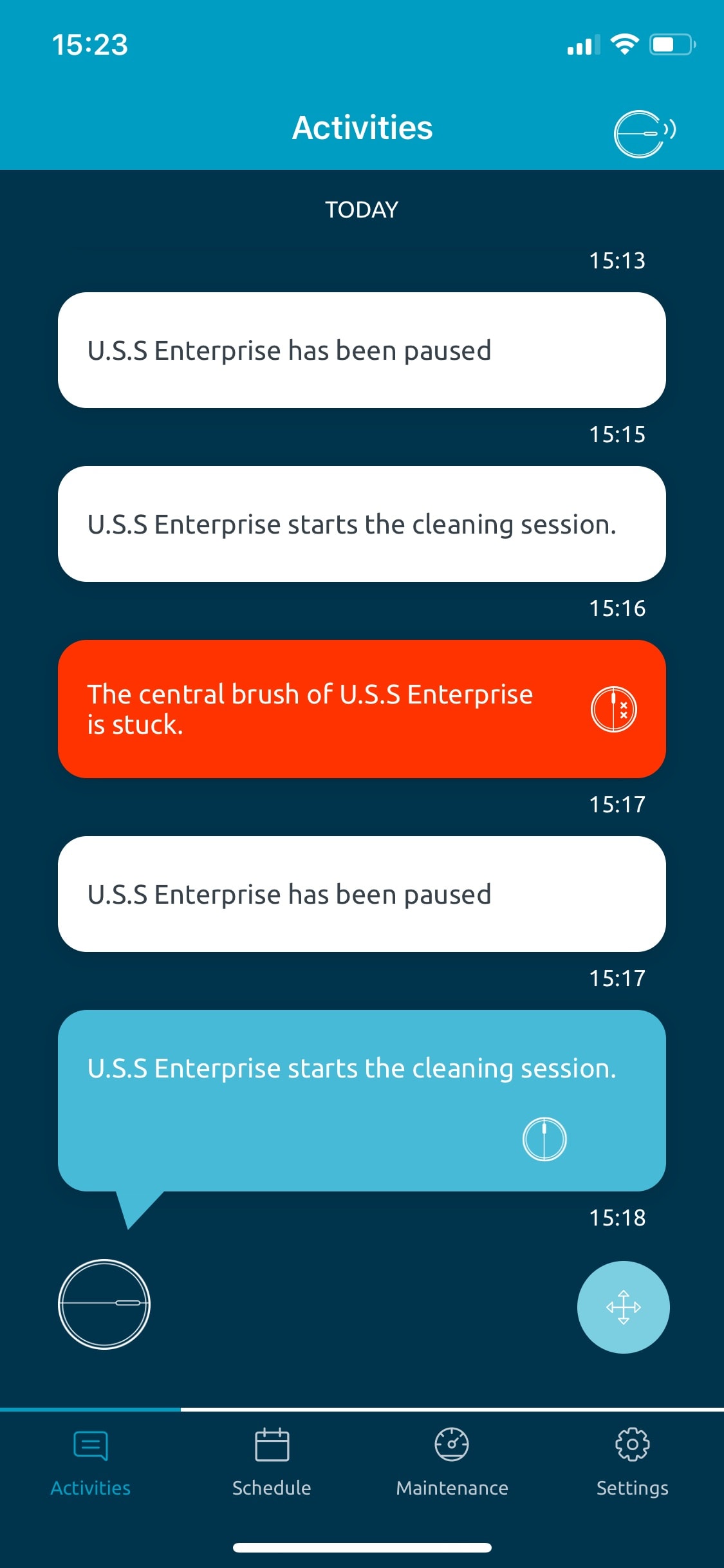This screenshot has height=1568, width=724.
Task: Open the central brush stuck alert
Action: (362, 709)
